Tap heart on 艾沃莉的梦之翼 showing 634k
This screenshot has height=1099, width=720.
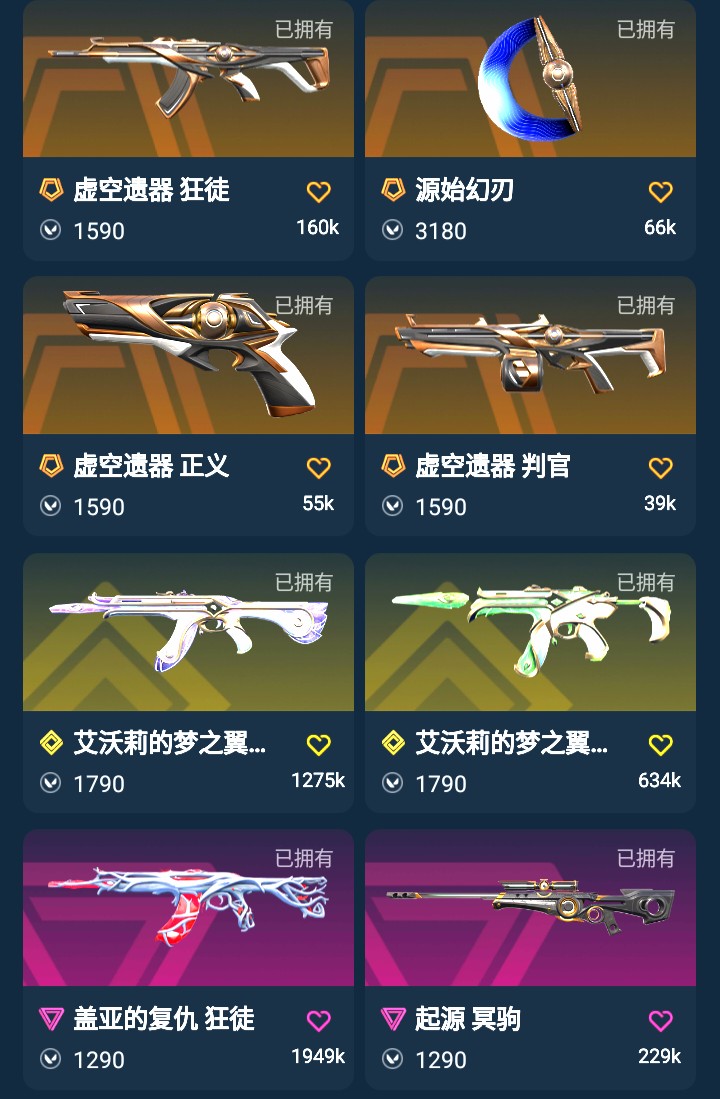(x=660, y=744)
